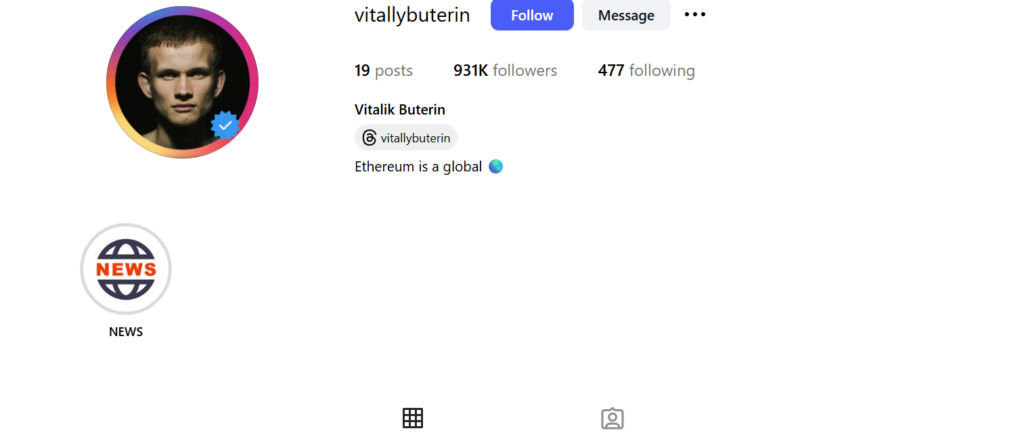View the profile picture story
The image size is (1024, 435).
click(182, 82)
